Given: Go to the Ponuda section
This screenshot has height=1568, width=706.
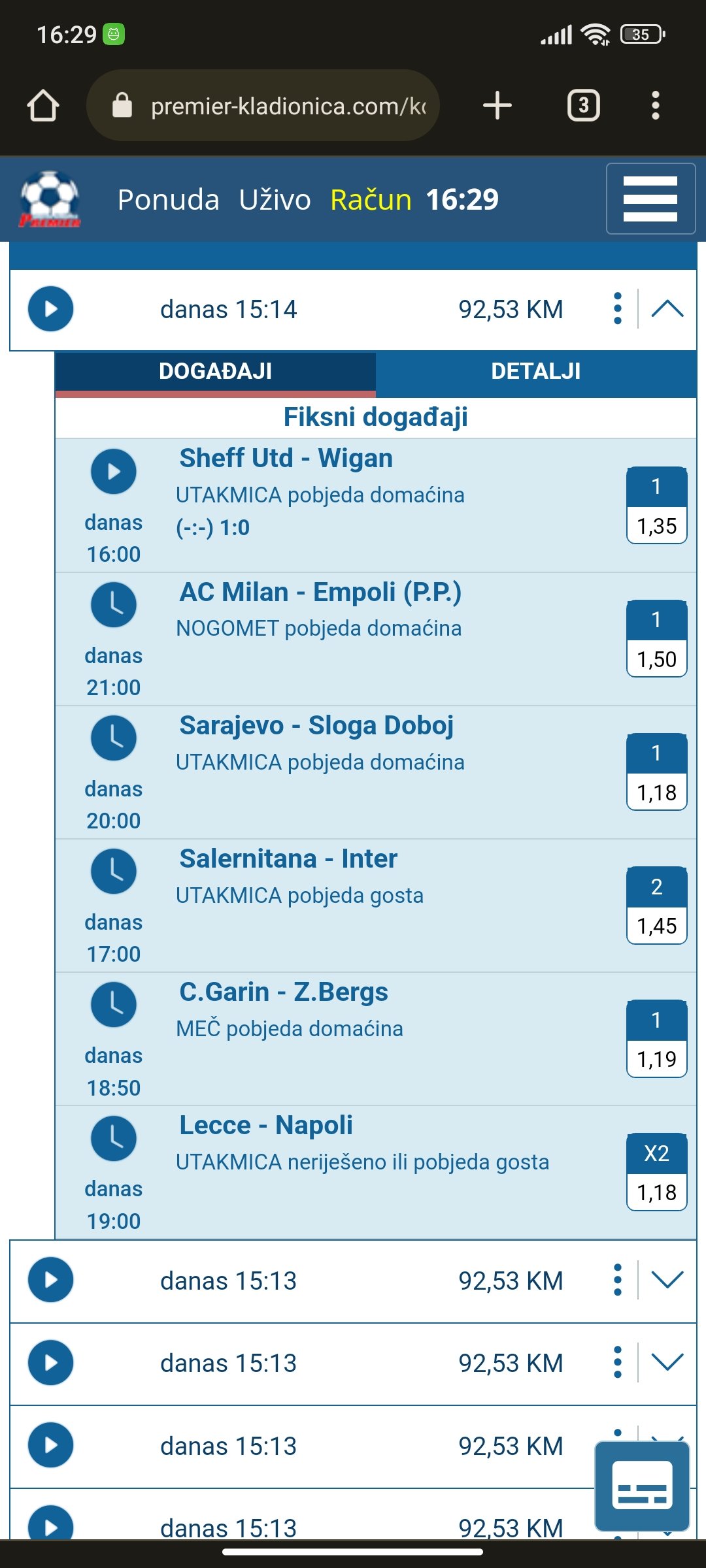Looking at the screenshot, I should pos(169,199).
